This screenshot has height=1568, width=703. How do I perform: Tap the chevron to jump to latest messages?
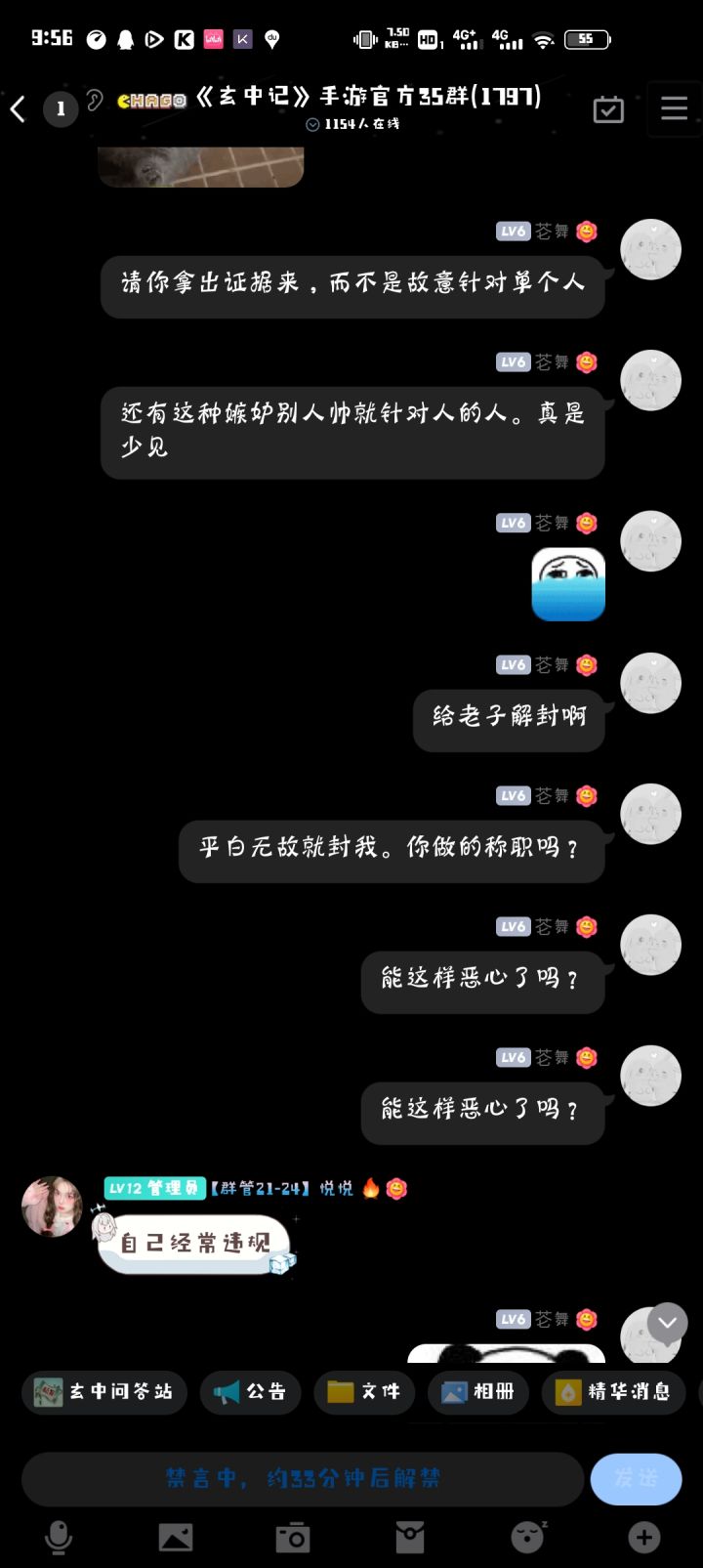point(667,1322)
